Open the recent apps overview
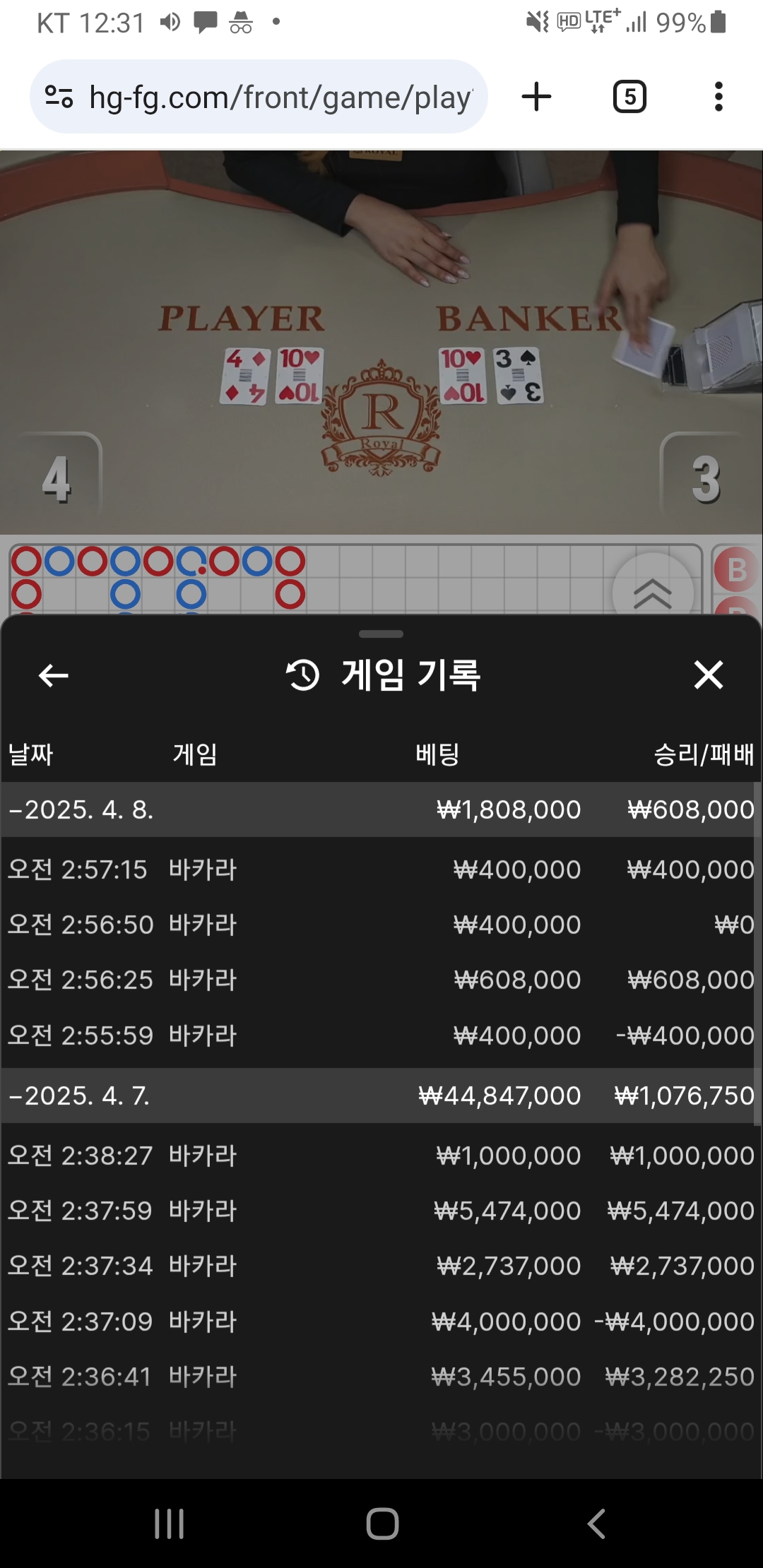This screenshot has width=763, height=1568. (x=170, y=1524)
